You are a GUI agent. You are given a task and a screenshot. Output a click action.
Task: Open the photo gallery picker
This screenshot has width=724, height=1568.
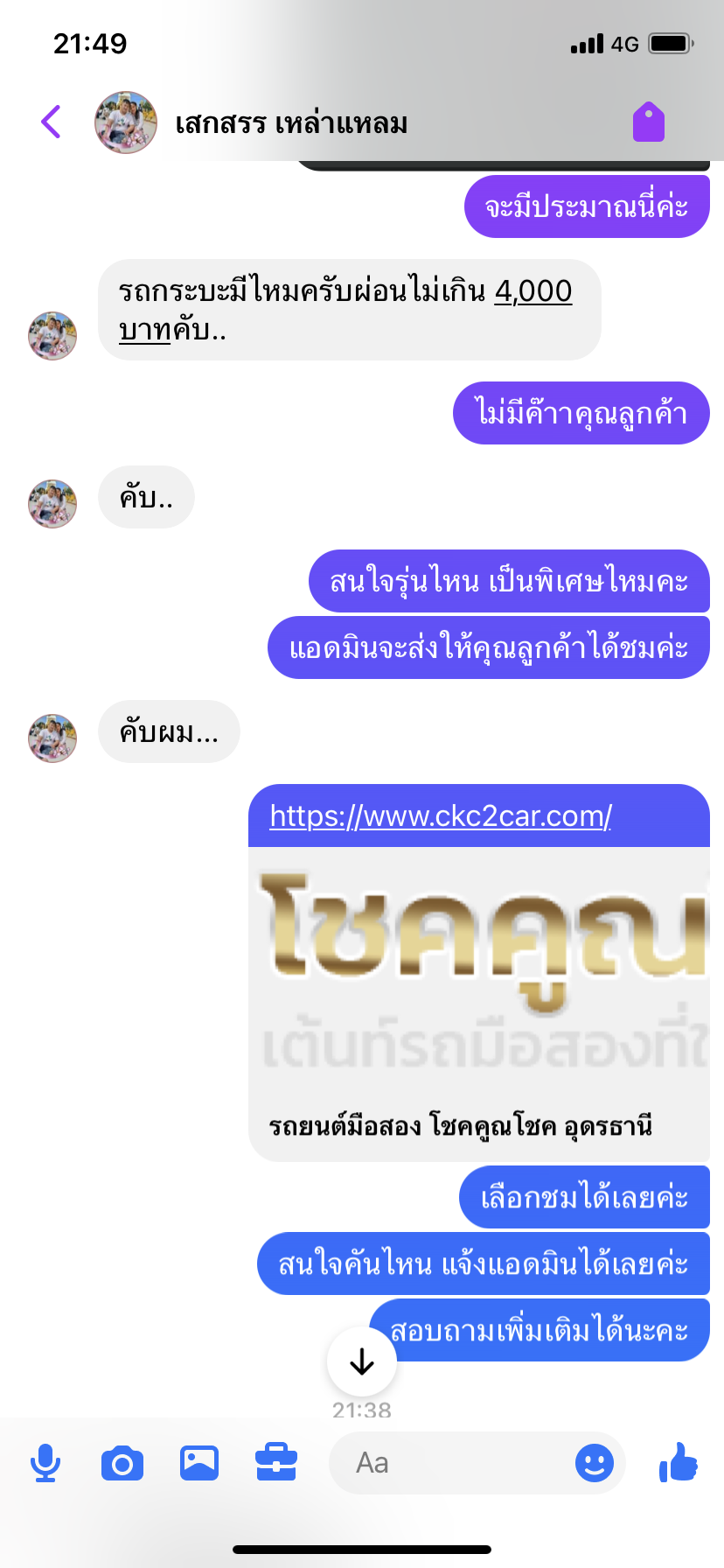(199, 1463)
